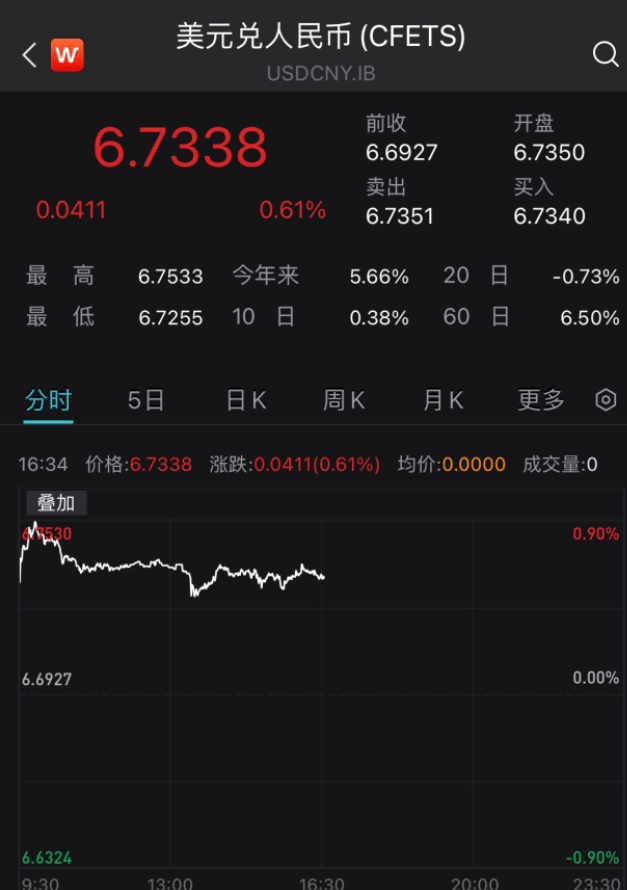Expand the 更多 chart options
The width and height of the screenshot is (627, 890).
[541, 401]
